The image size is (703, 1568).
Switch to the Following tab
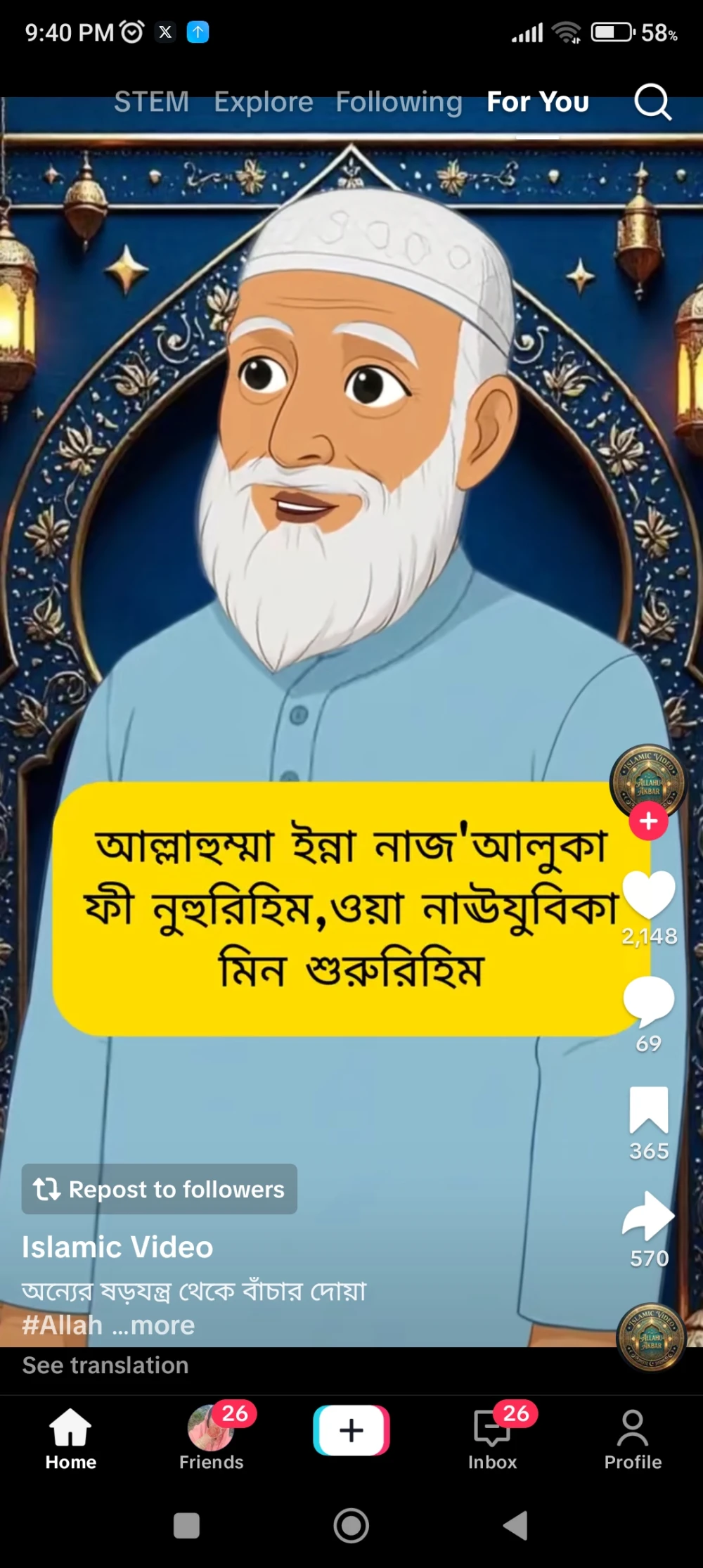(x=399, y=103)
